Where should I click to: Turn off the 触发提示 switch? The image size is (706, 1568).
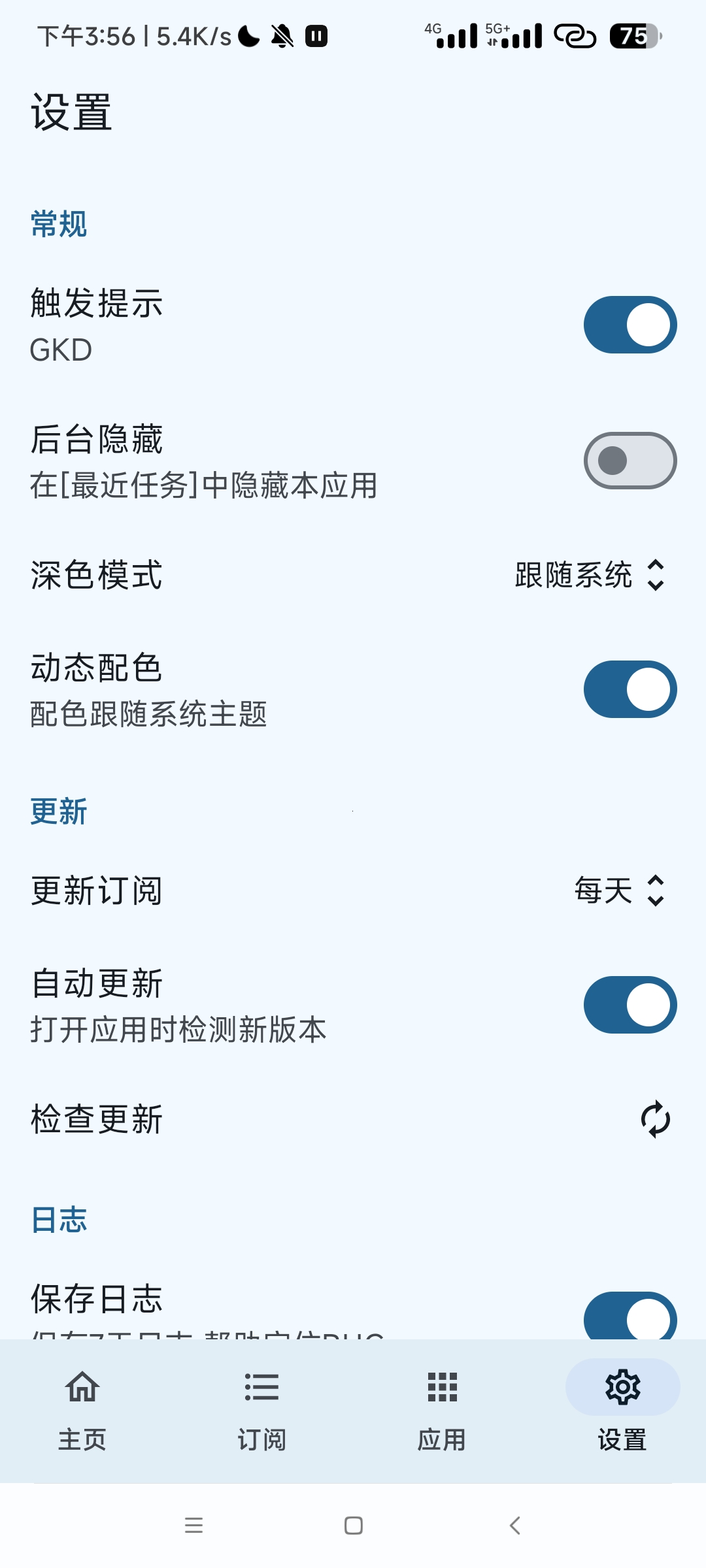pyautogui.click(x=630, y=325)
